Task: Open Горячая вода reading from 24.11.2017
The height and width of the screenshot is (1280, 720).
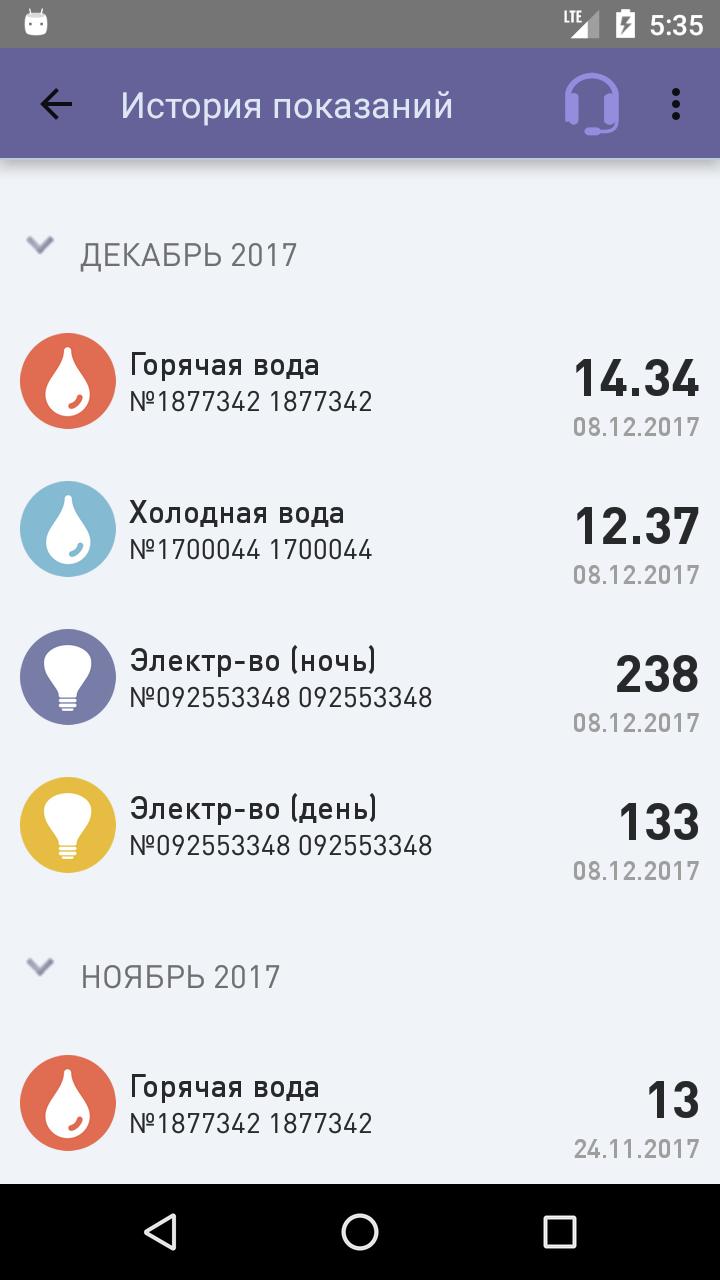Action: (x=360, y=1104)
